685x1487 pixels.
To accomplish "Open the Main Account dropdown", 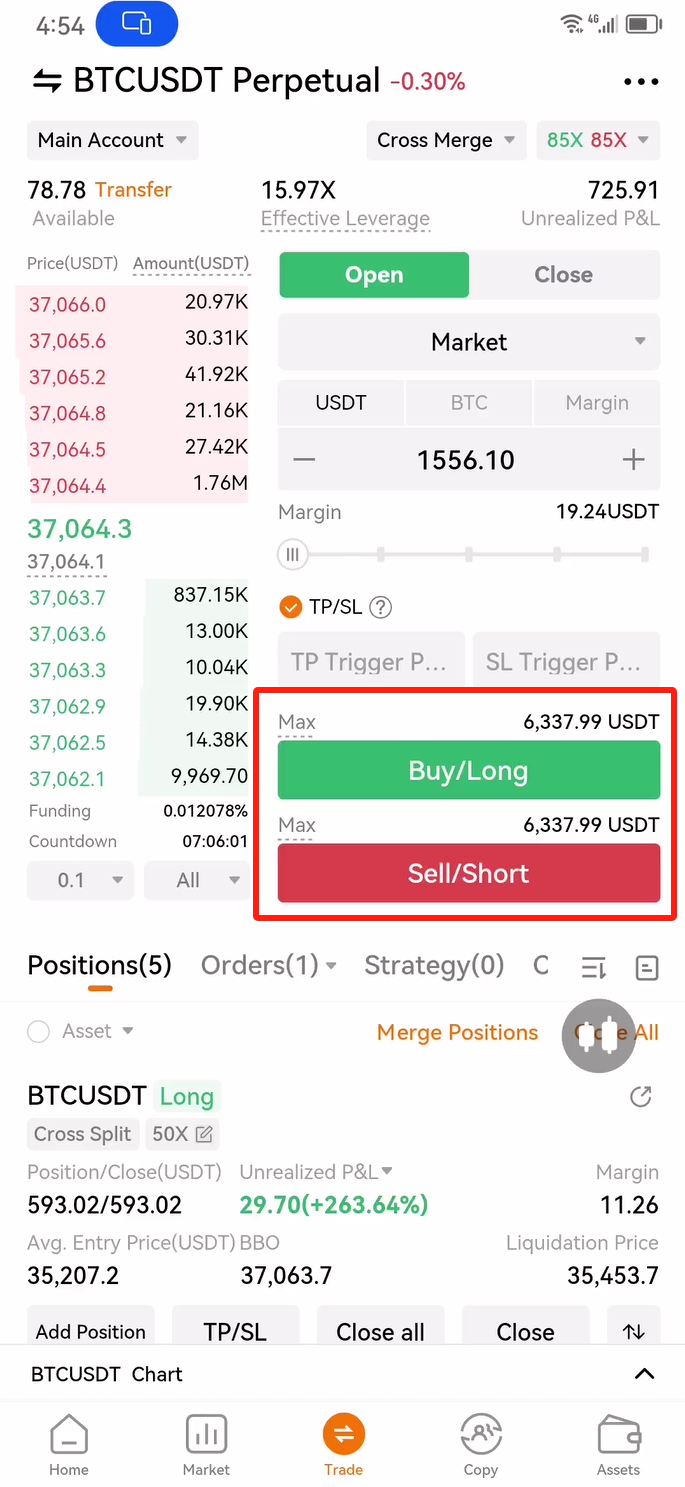I will click(x=113, y=140).
